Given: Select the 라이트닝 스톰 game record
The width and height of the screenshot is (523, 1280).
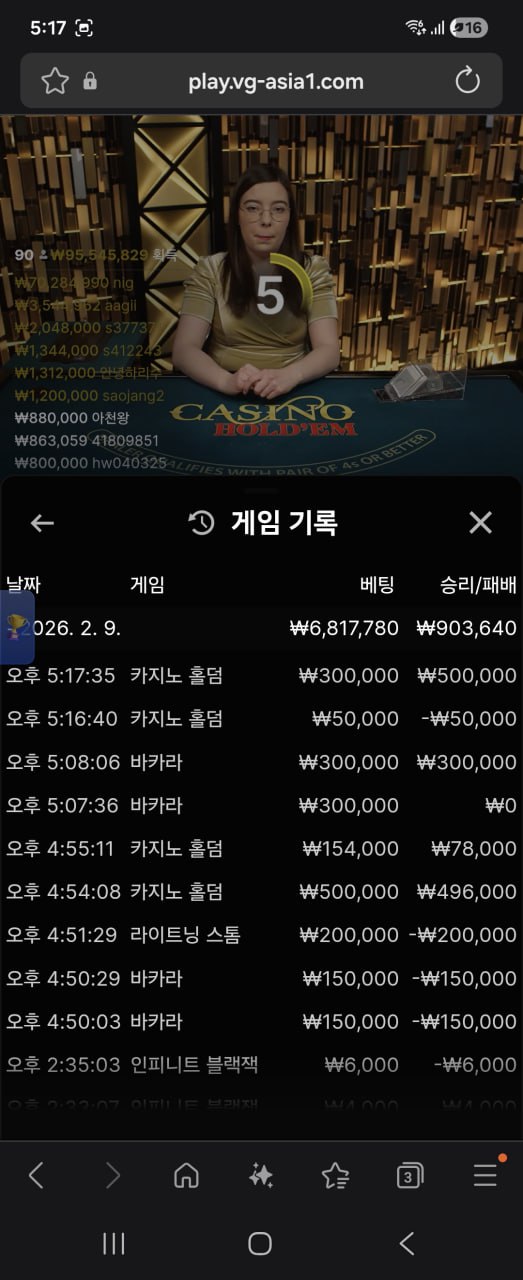Looking at the screenshot, I should [261, 935].
